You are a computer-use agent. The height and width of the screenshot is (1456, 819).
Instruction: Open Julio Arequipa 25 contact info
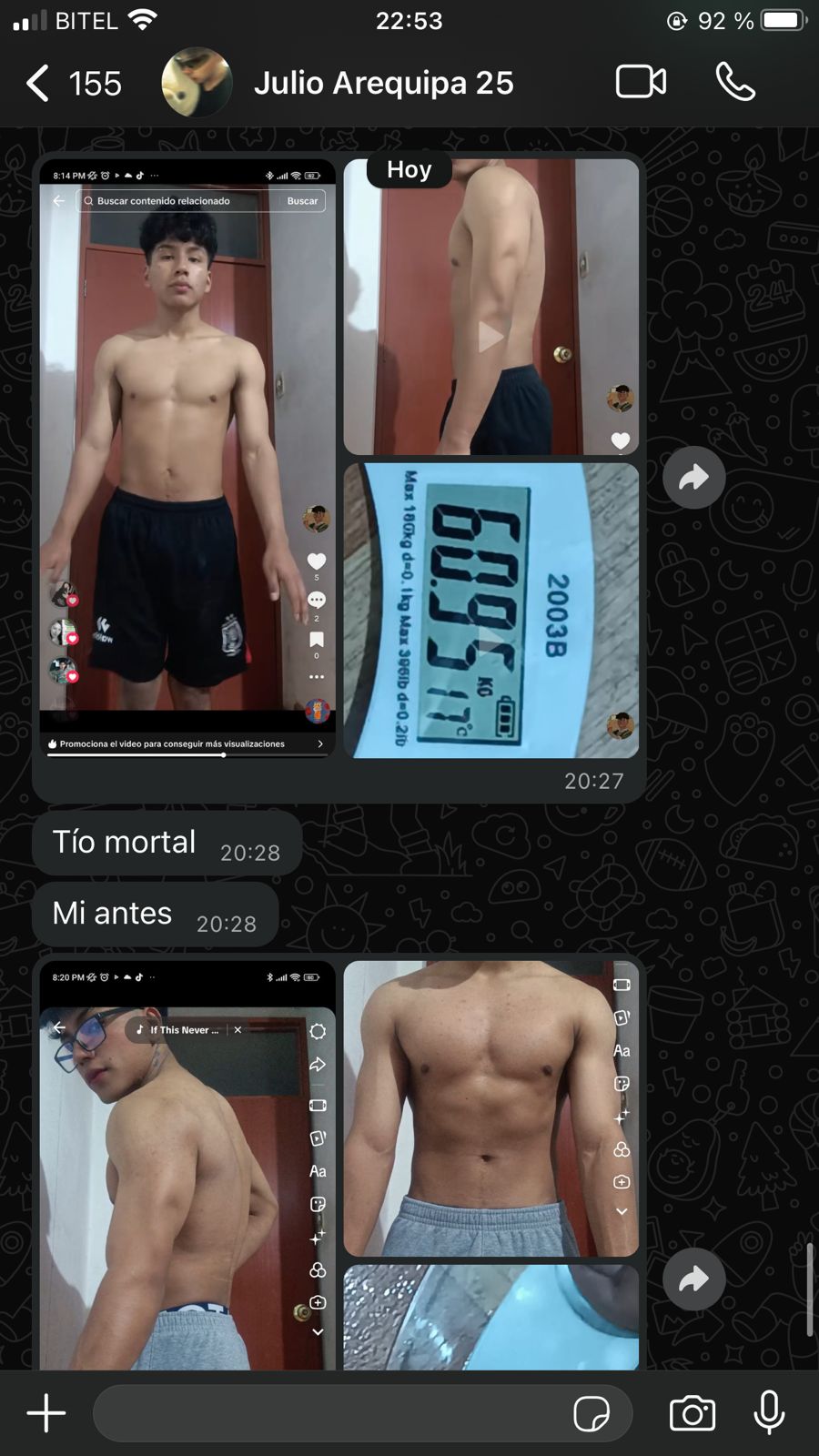382,84
